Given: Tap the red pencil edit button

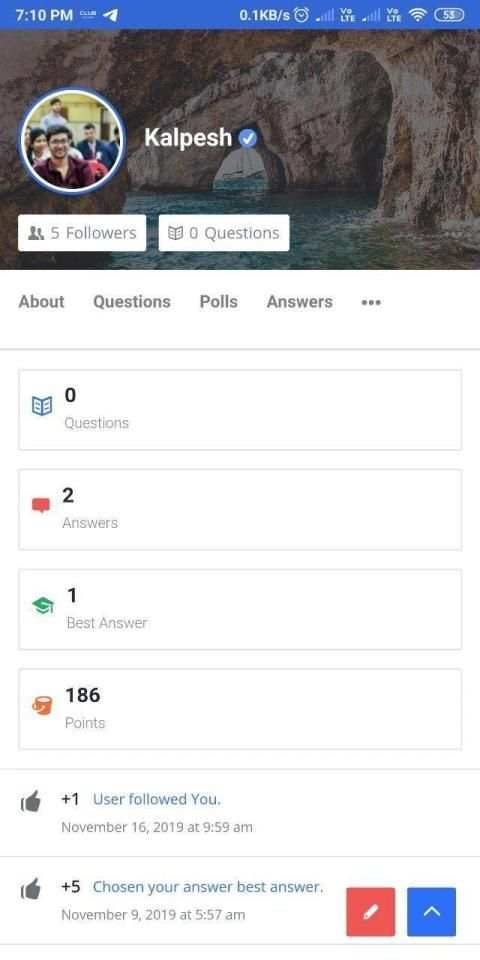Looking at the screenshot, I should [x=370, y=912].
